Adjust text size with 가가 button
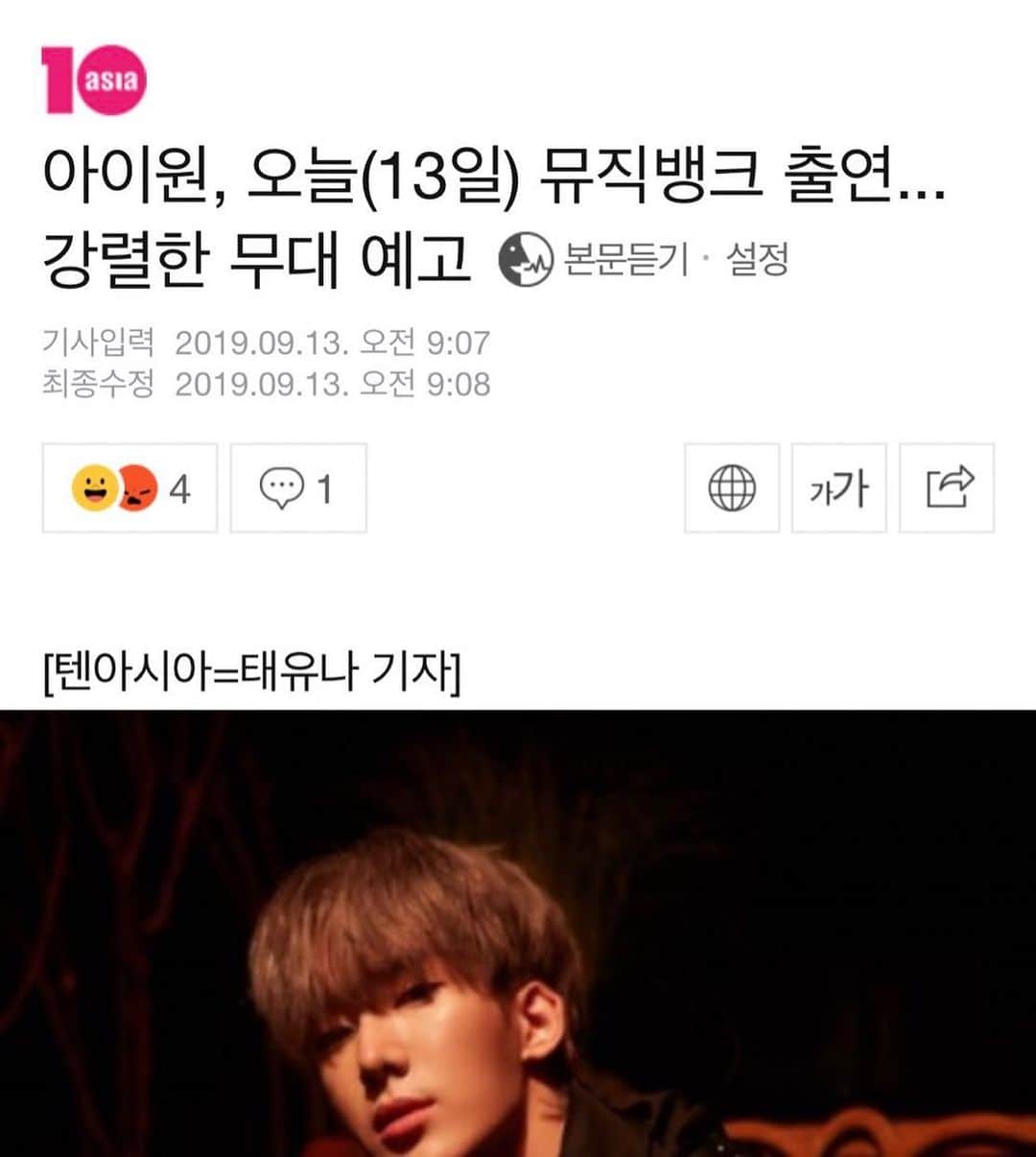The height and width of the screenshot is (1157, 1036). click(x=839, y=489)
